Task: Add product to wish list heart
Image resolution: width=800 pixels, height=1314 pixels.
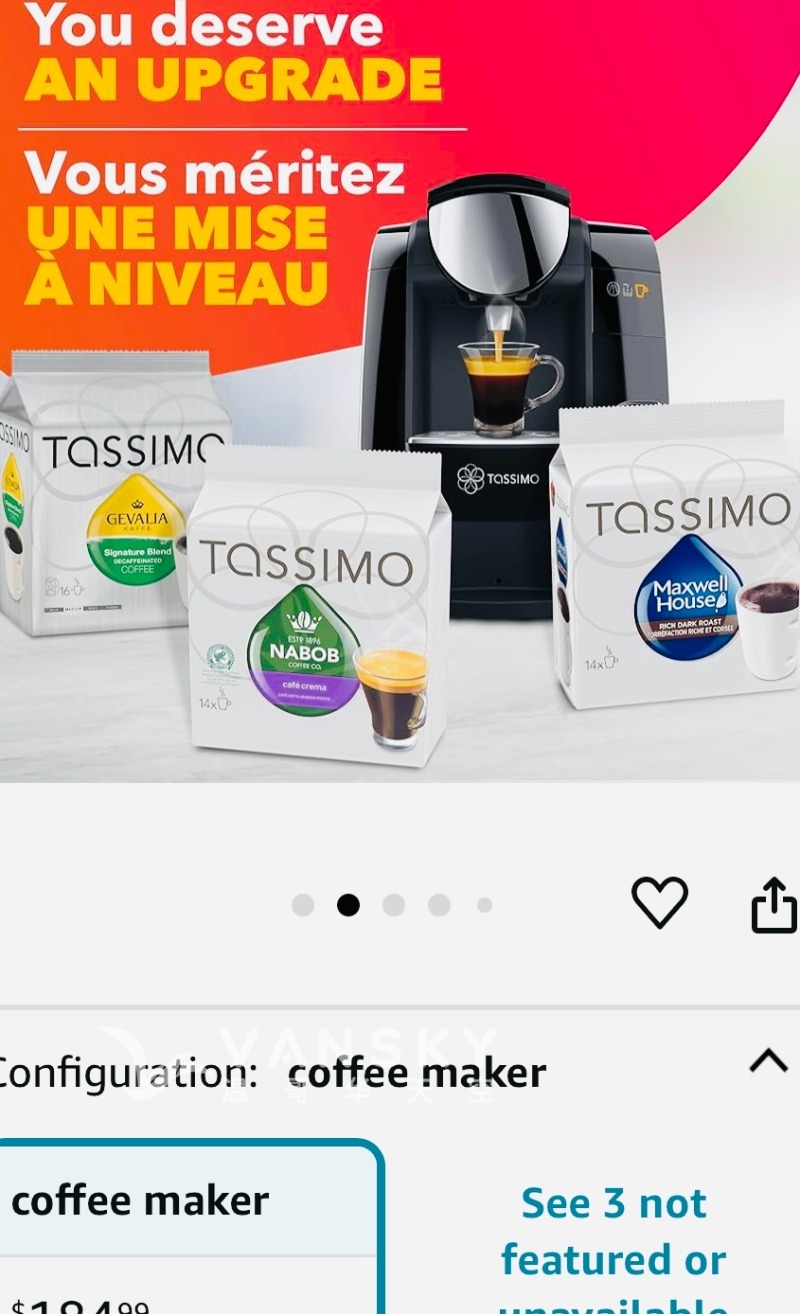Action: (660, 902)
